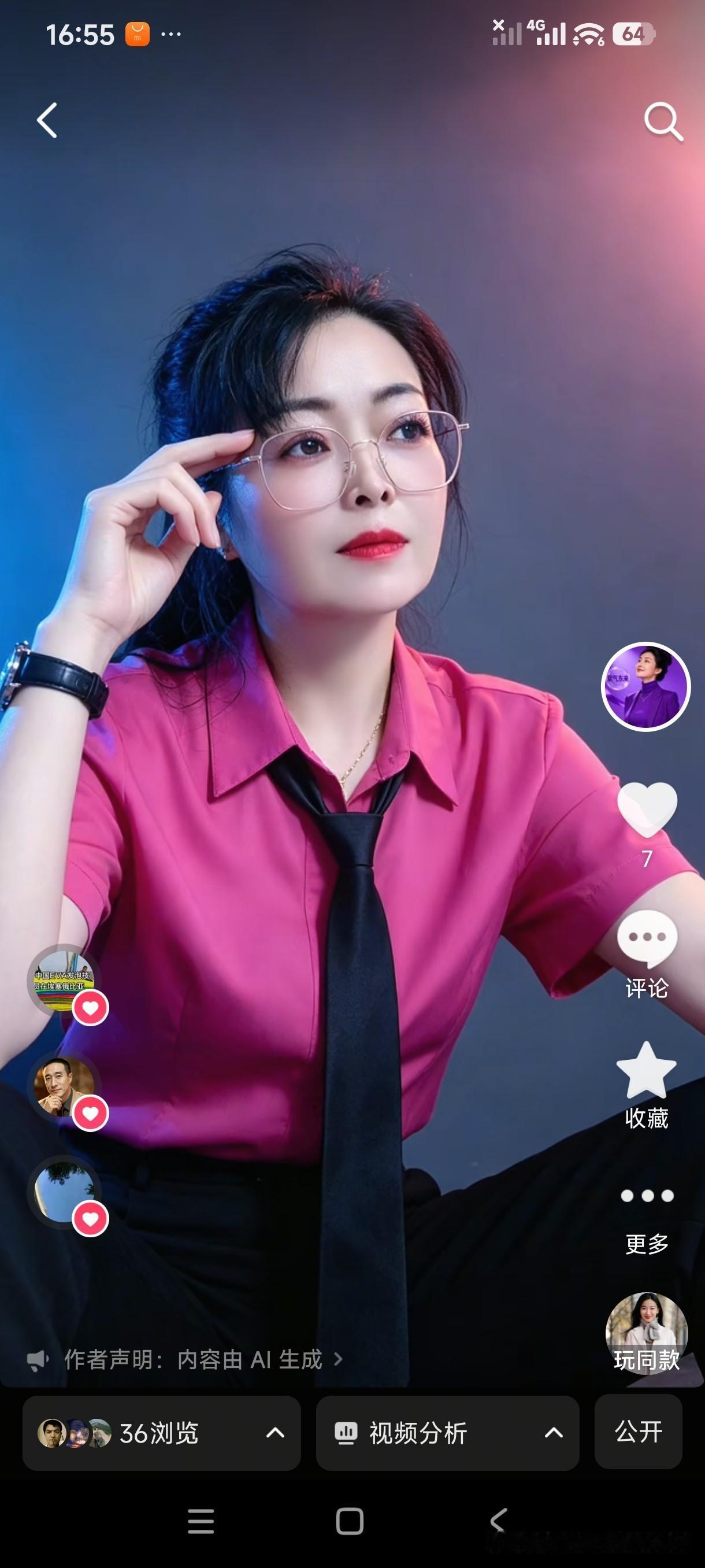Open the liker avatar with EVA text
Image resolution: width=705 pixels, height=1568 pixels.
64,981
